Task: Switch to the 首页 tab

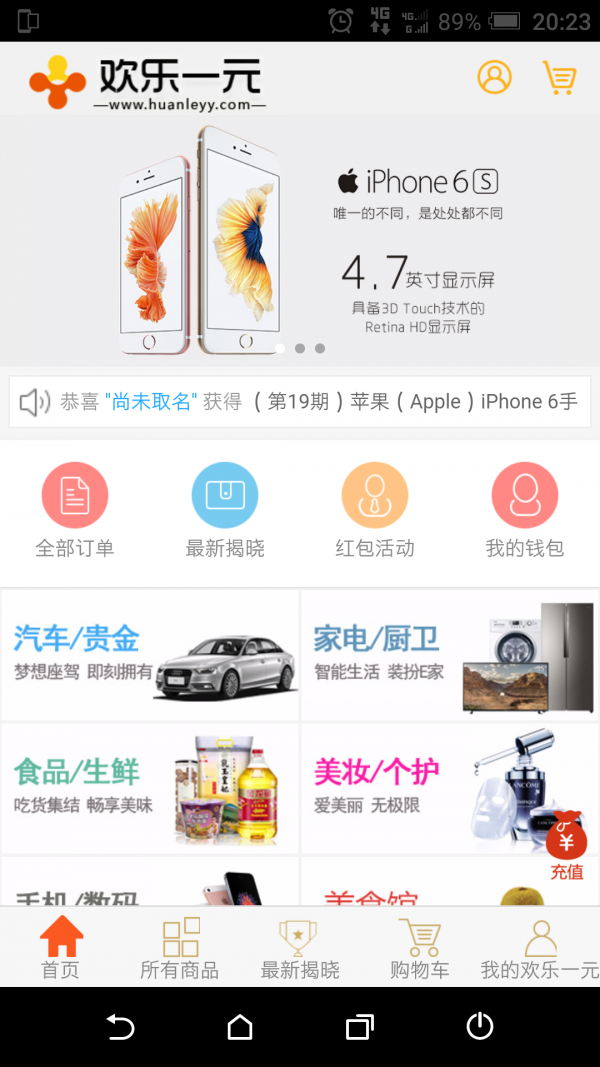Action: [60, 948]
